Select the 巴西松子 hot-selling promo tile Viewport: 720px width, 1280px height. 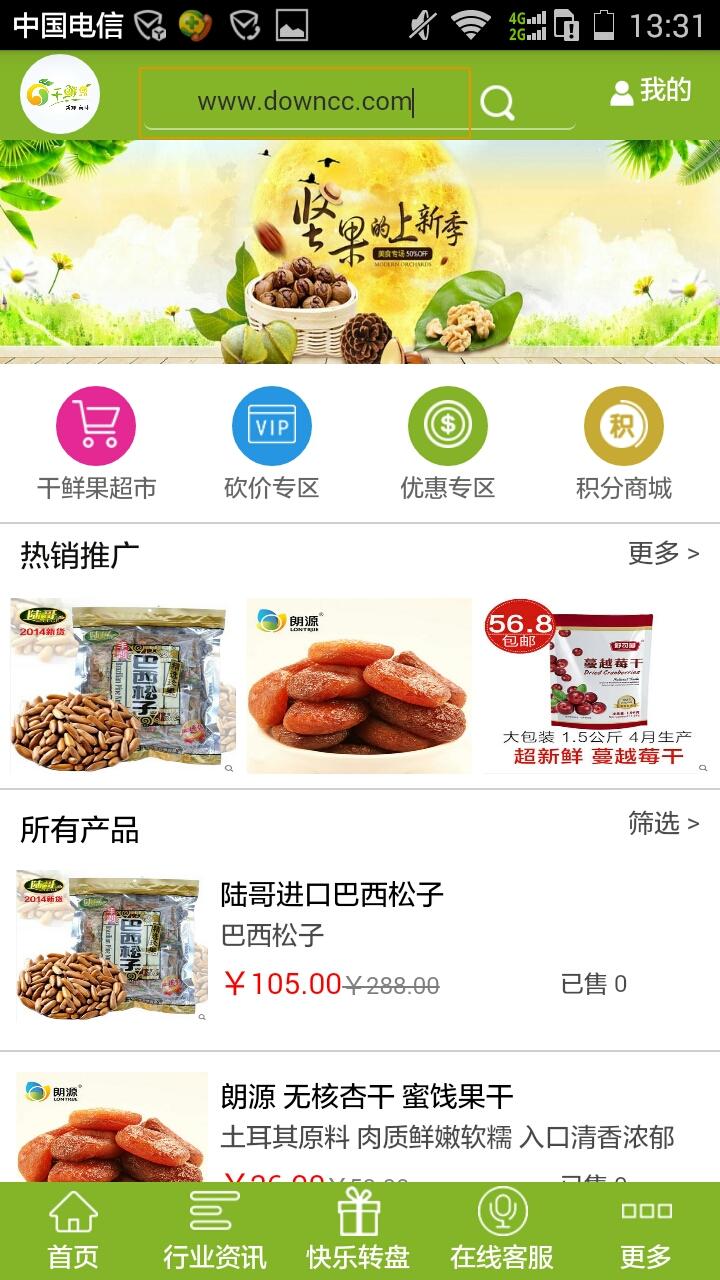tap(123, 686)
